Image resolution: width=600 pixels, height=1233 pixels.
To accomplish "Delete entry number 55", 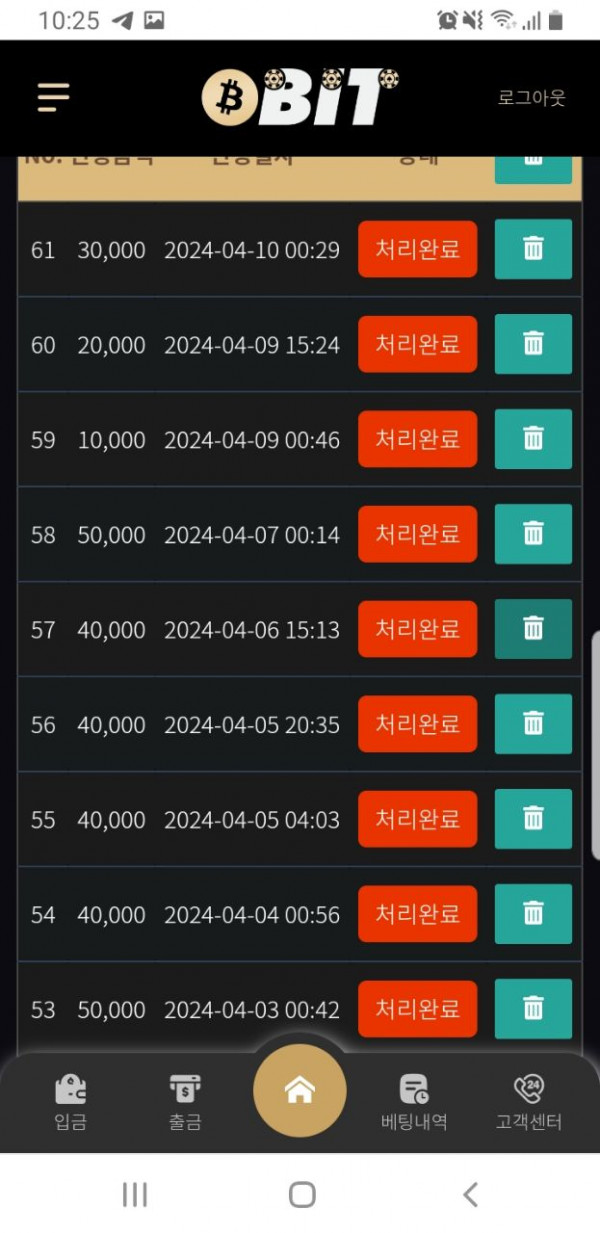I will point(533,819).
